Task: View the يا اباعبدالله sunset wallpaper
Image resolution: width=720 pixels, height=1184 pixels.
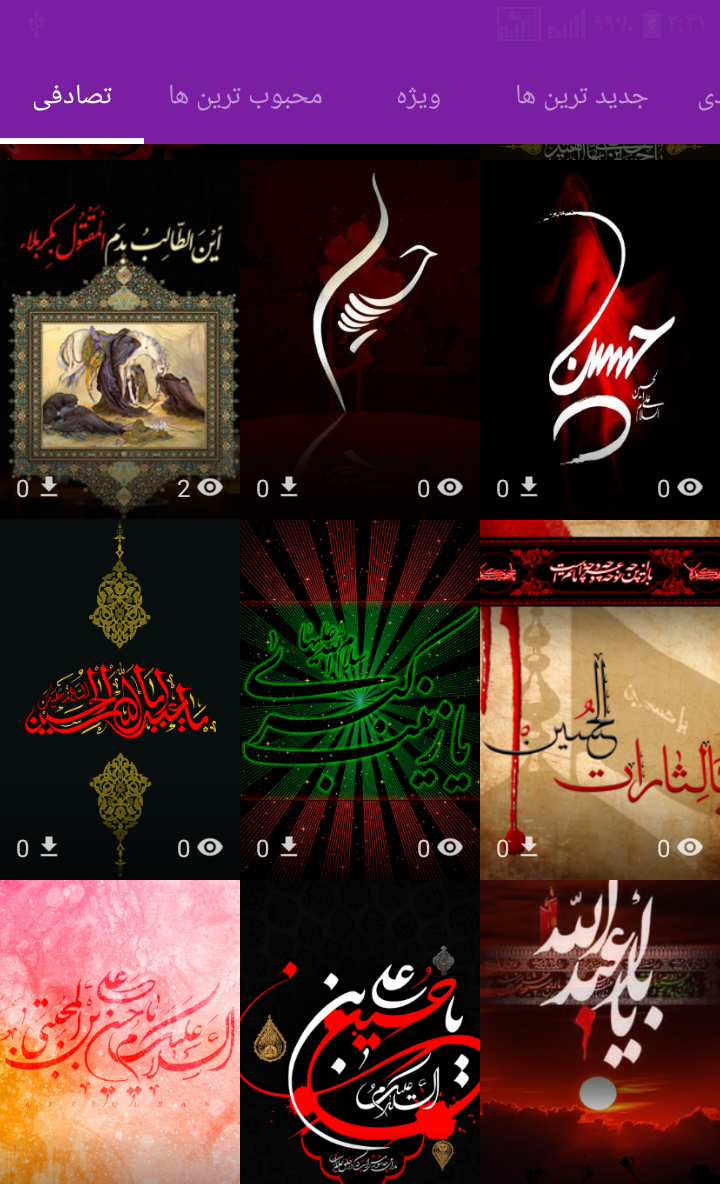Action: (600, 1030)
